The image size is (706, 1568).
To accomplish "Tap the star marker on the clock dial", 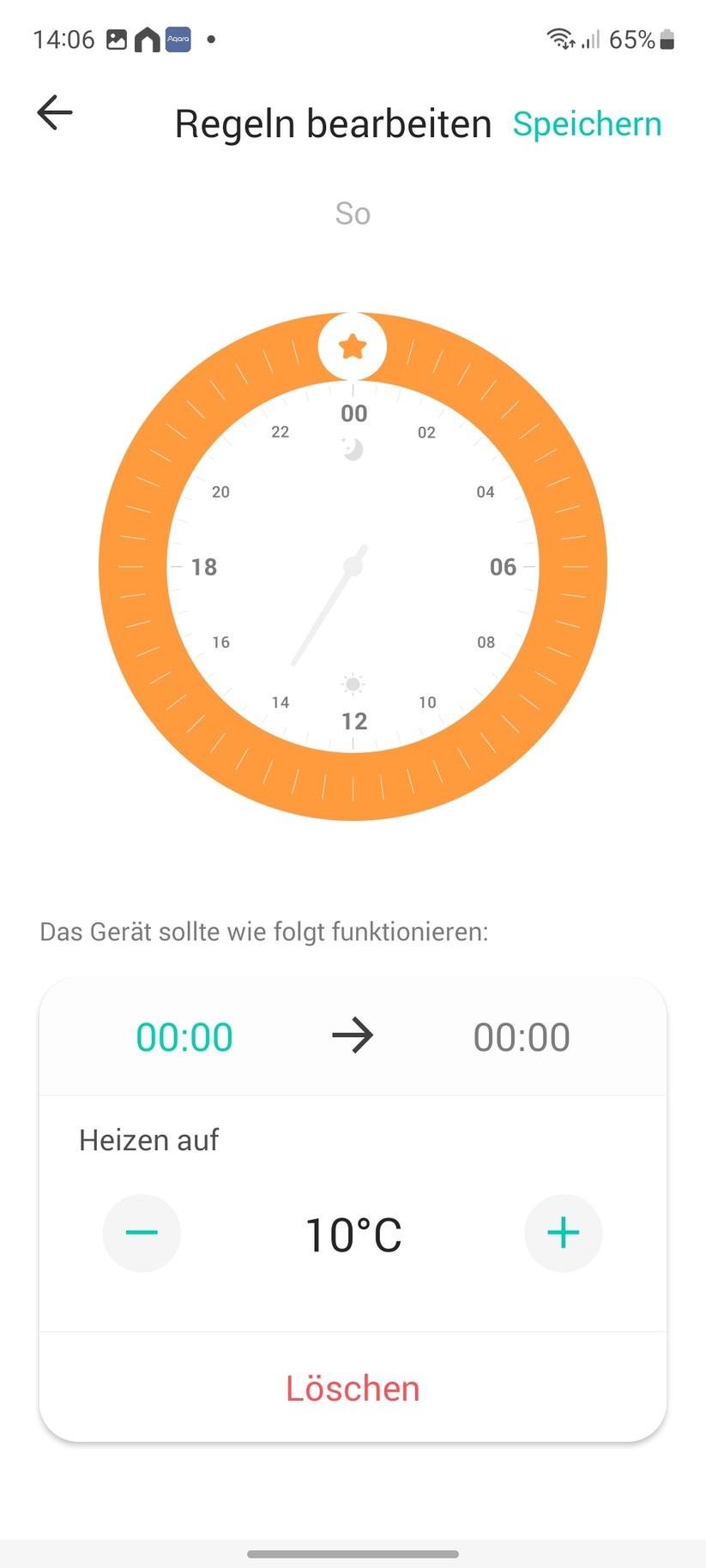I will click(x=352, y=347).
